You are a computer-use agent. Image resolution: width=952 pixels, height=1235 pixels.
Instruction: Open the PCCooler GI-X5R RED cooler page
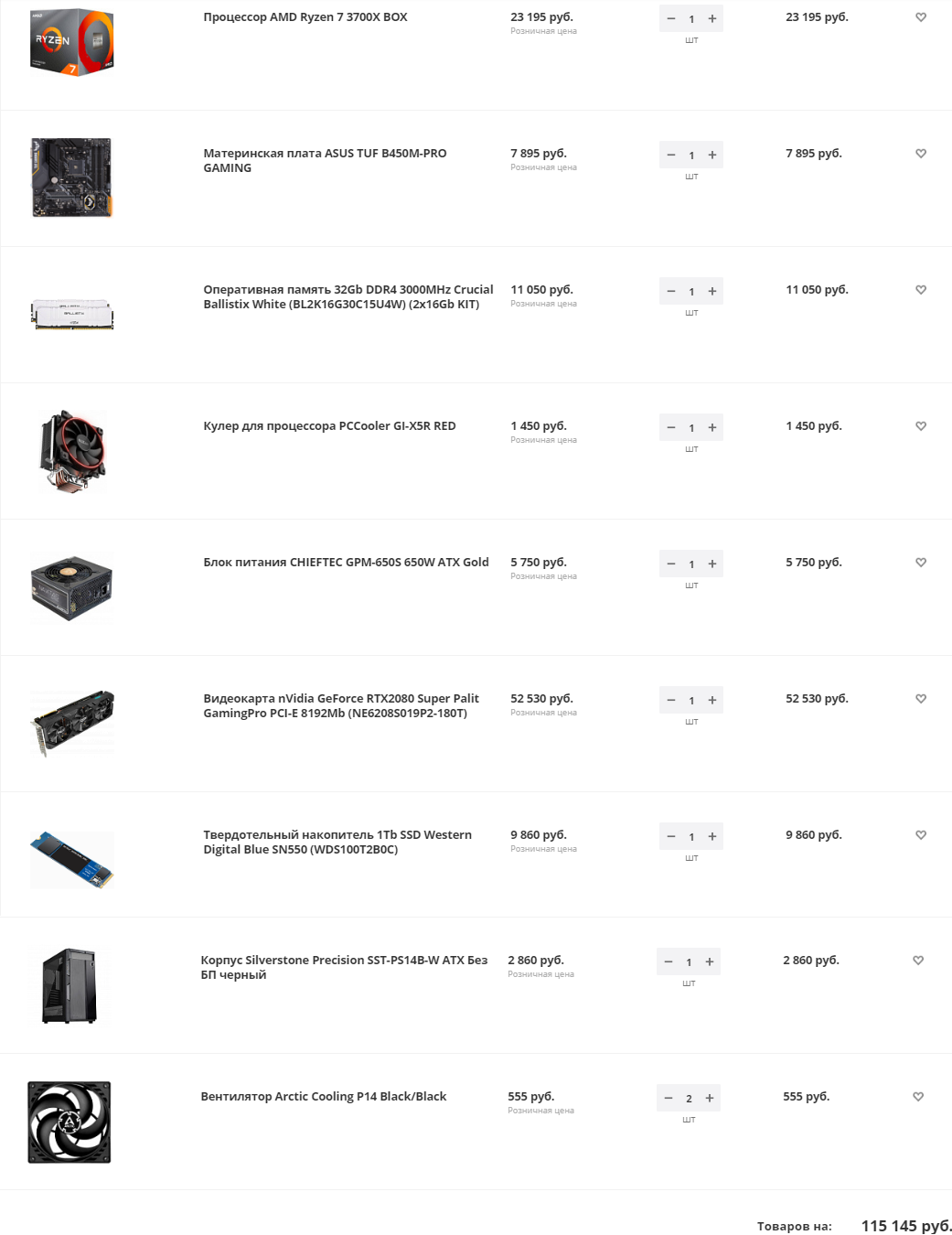tap(329, 426)
